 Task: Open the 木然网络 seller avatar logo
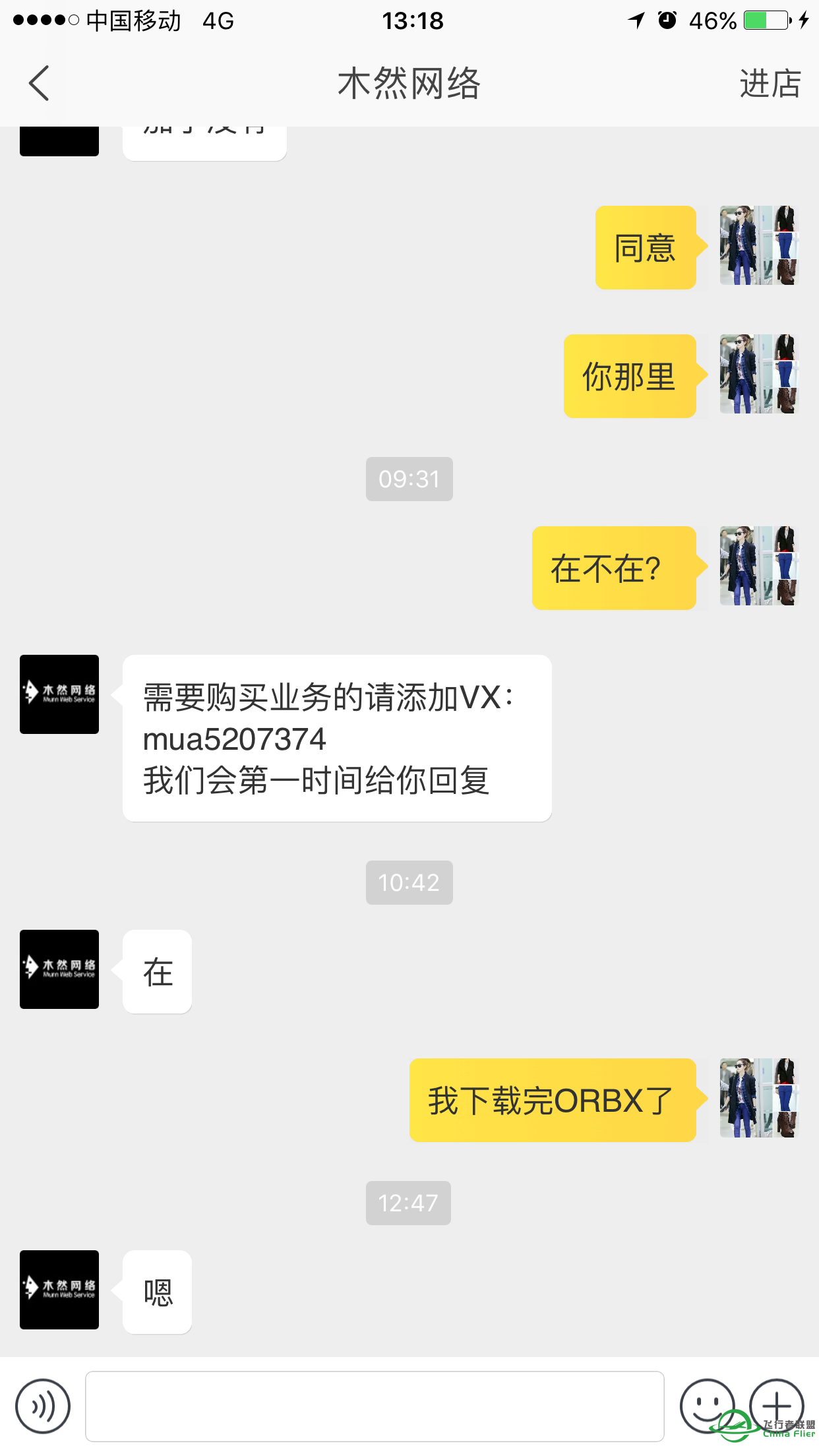59,694
